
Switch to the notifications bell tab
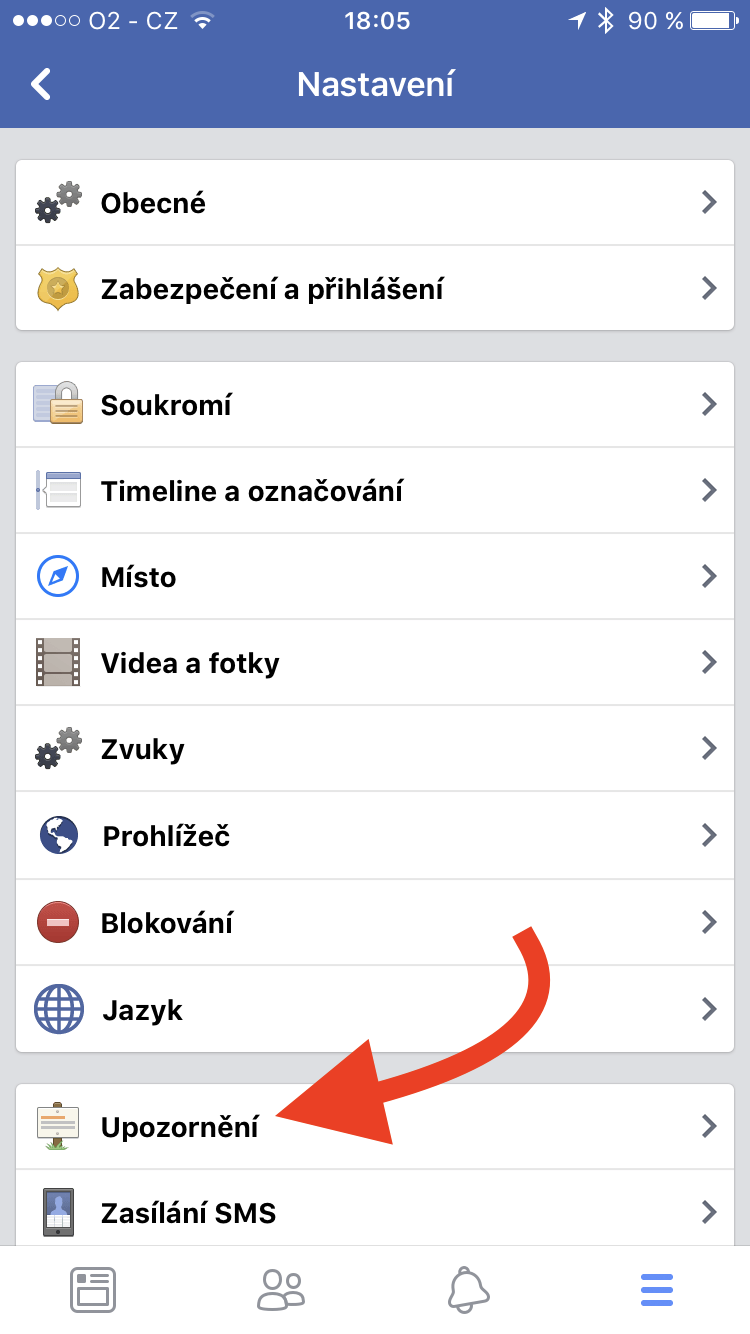point(469,1290)
